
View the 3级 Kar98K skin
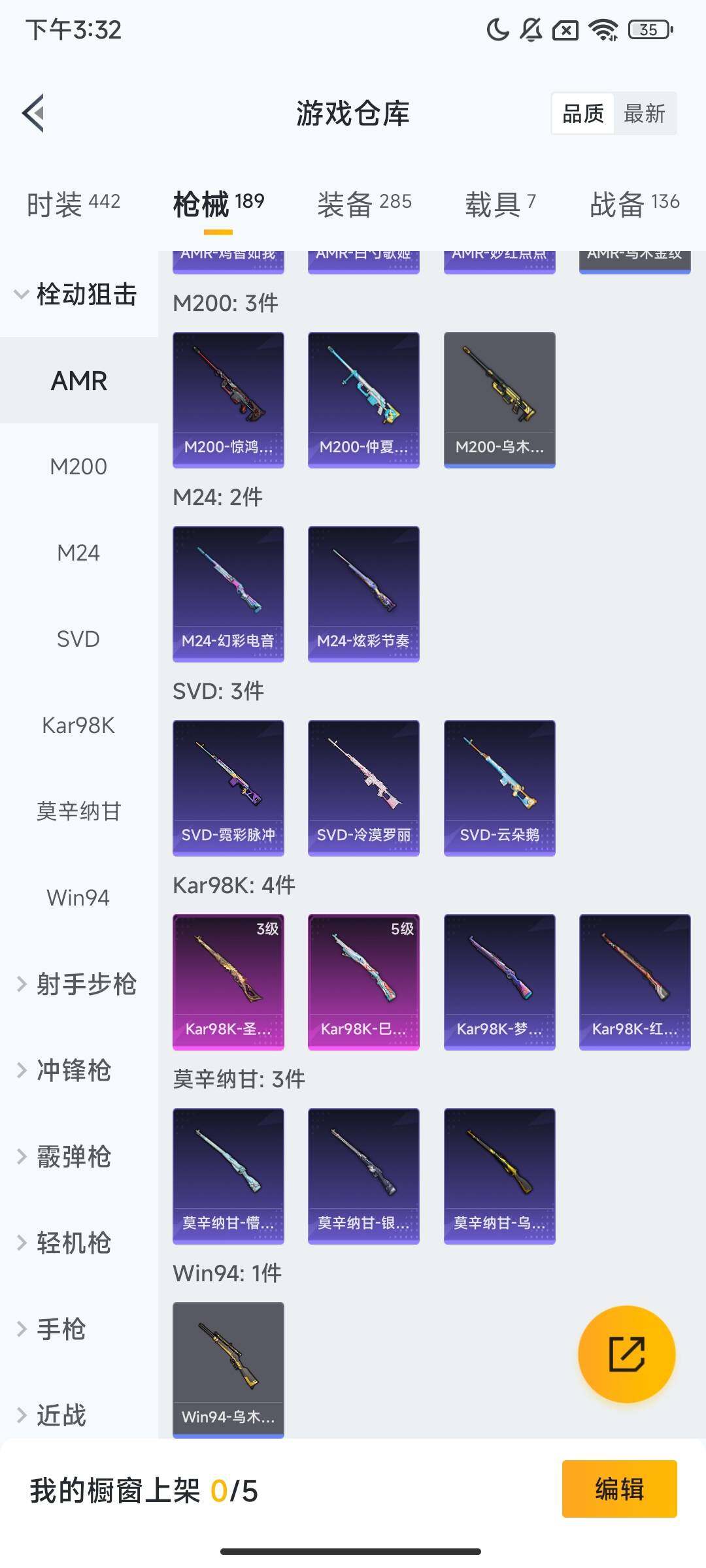[x=228, y=981]
